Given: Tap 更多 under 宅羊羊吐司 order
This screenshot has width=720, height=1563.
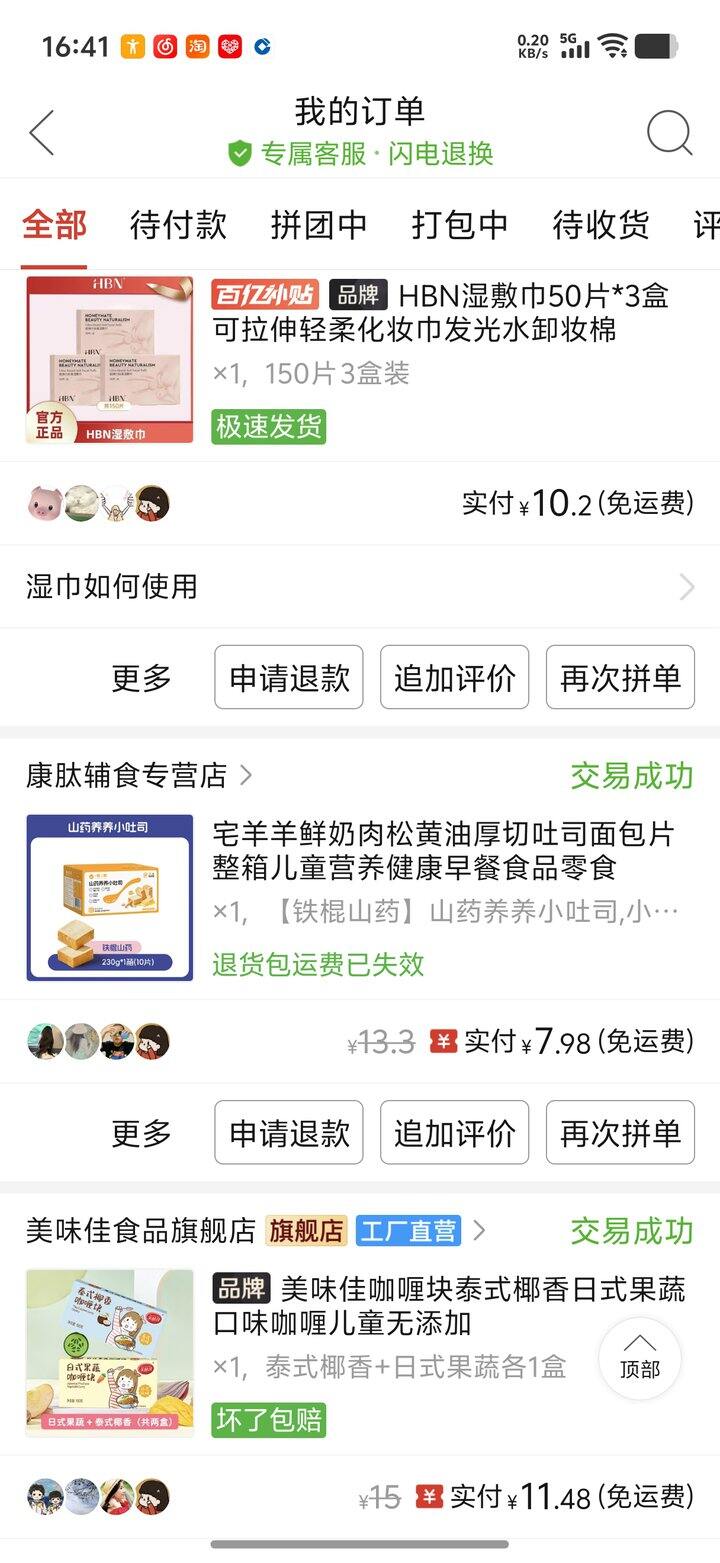Looking at the screenshot, I should click(141, 1133).
